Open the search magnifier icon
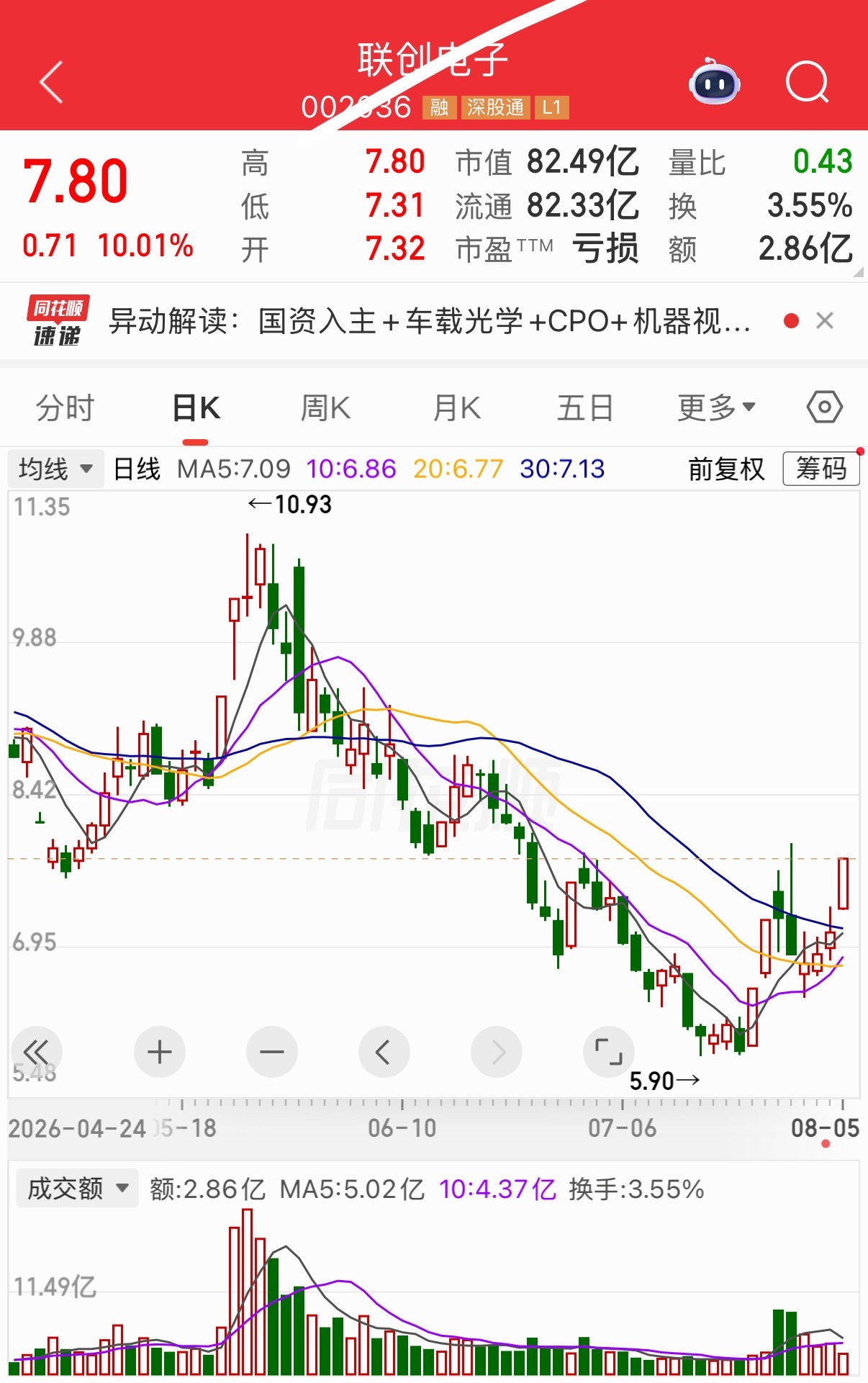 (808, 82)
